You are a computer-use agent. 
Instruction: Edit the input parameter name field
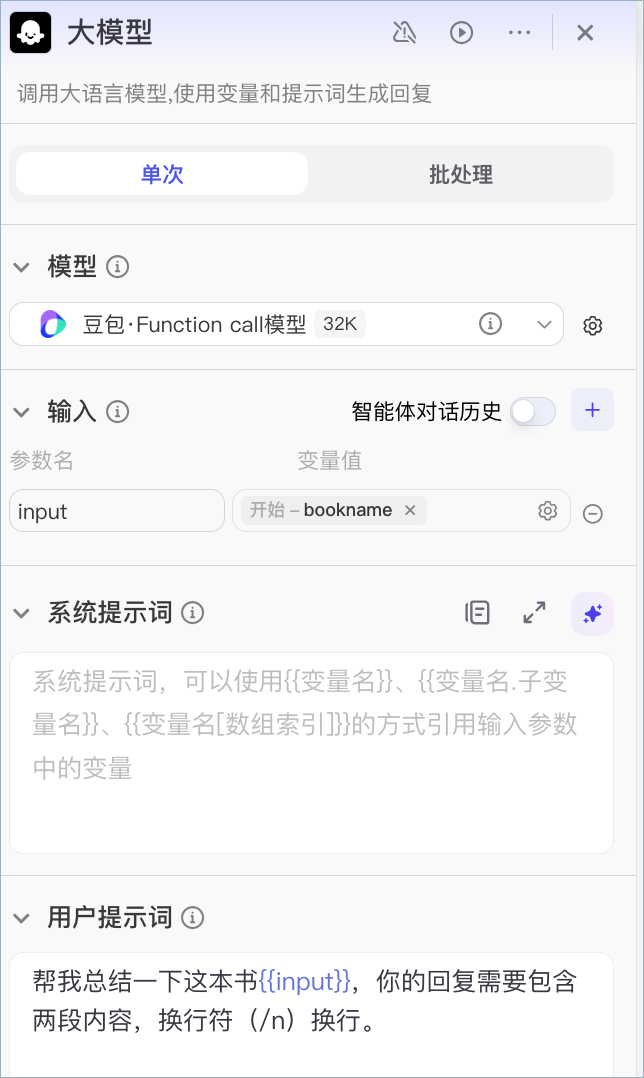tap(117, 511)
